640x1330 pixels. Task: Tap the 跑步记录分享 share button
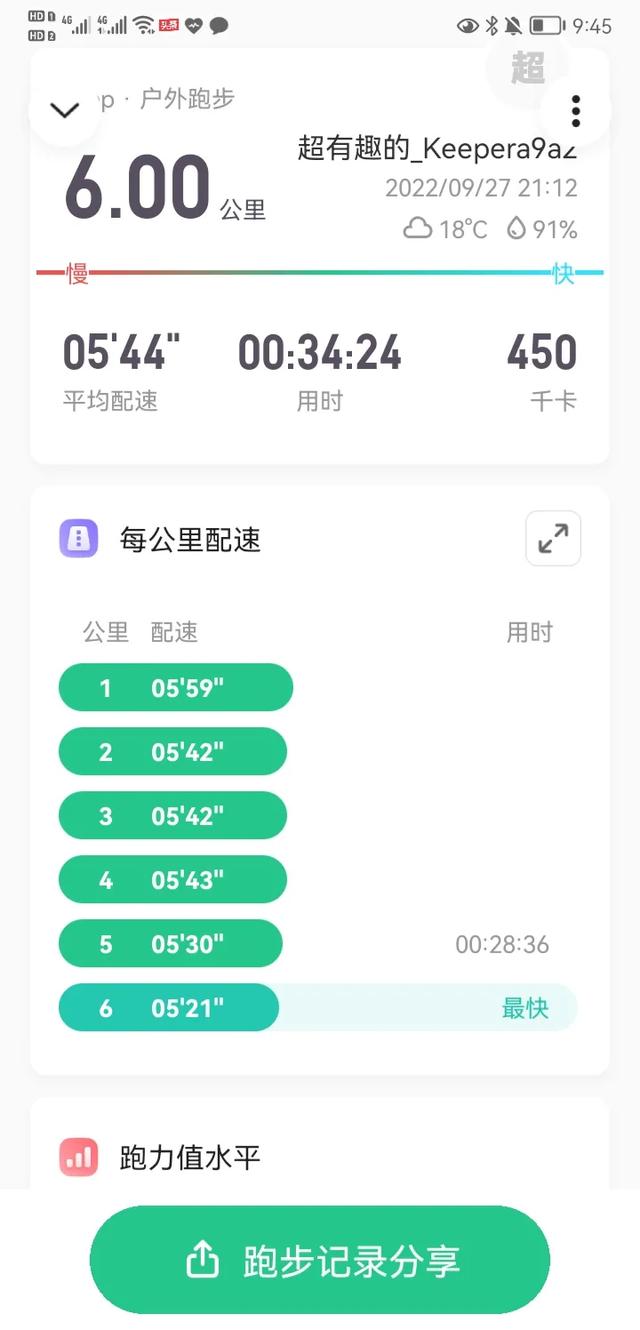[320, 1260]
